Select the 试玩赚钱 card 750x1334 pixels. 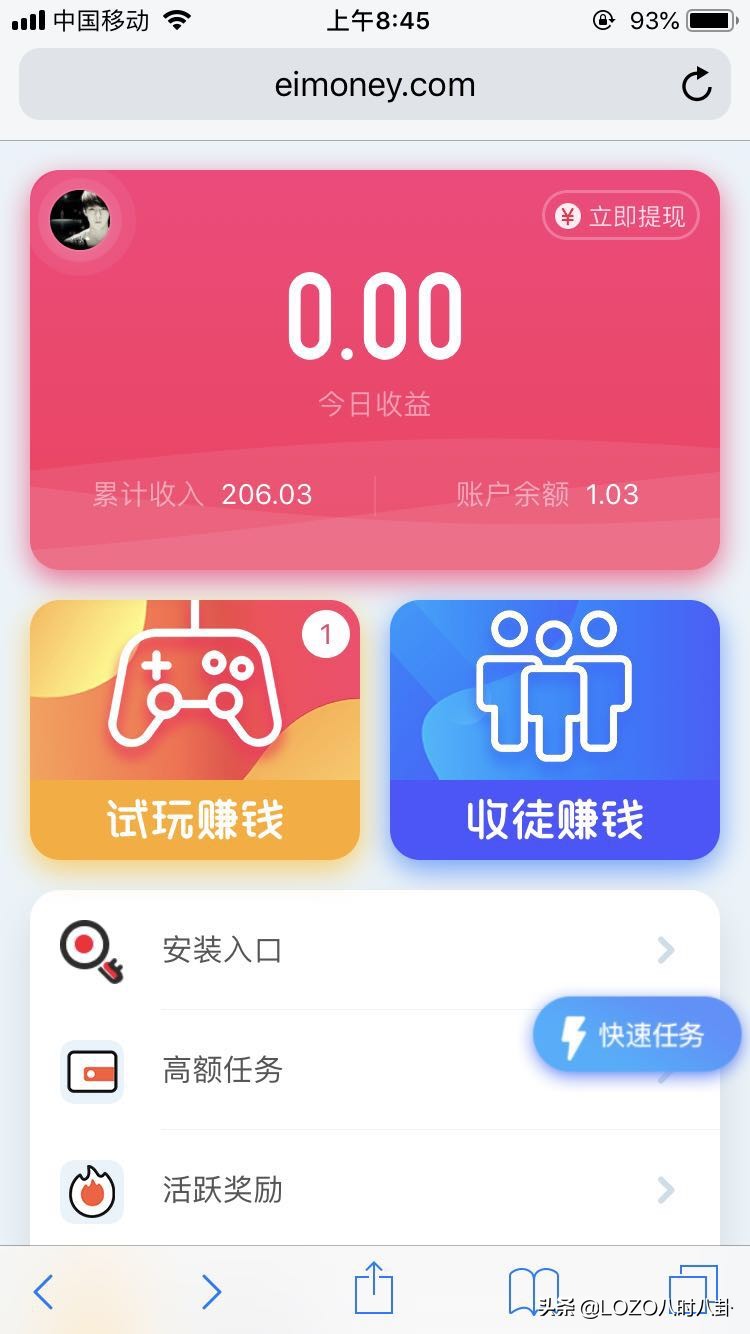195,730
